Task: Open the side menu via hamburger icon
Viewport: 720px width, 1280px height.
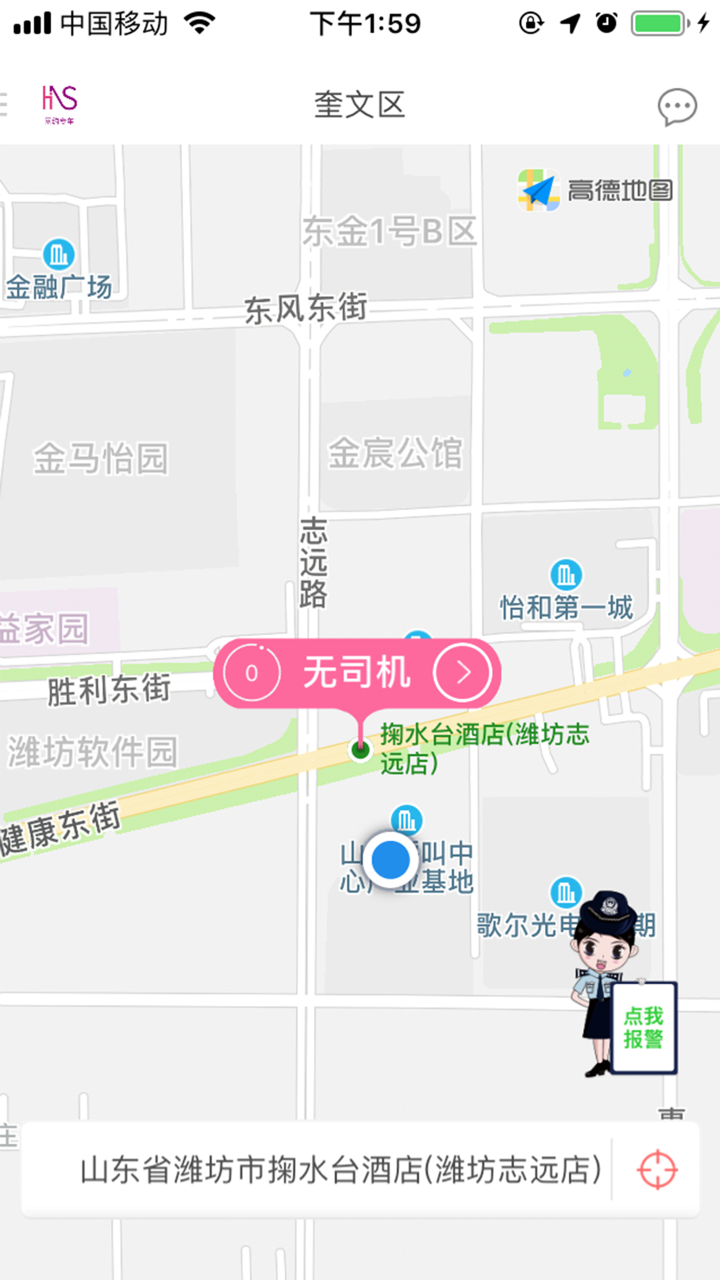Action: [4, 104]
